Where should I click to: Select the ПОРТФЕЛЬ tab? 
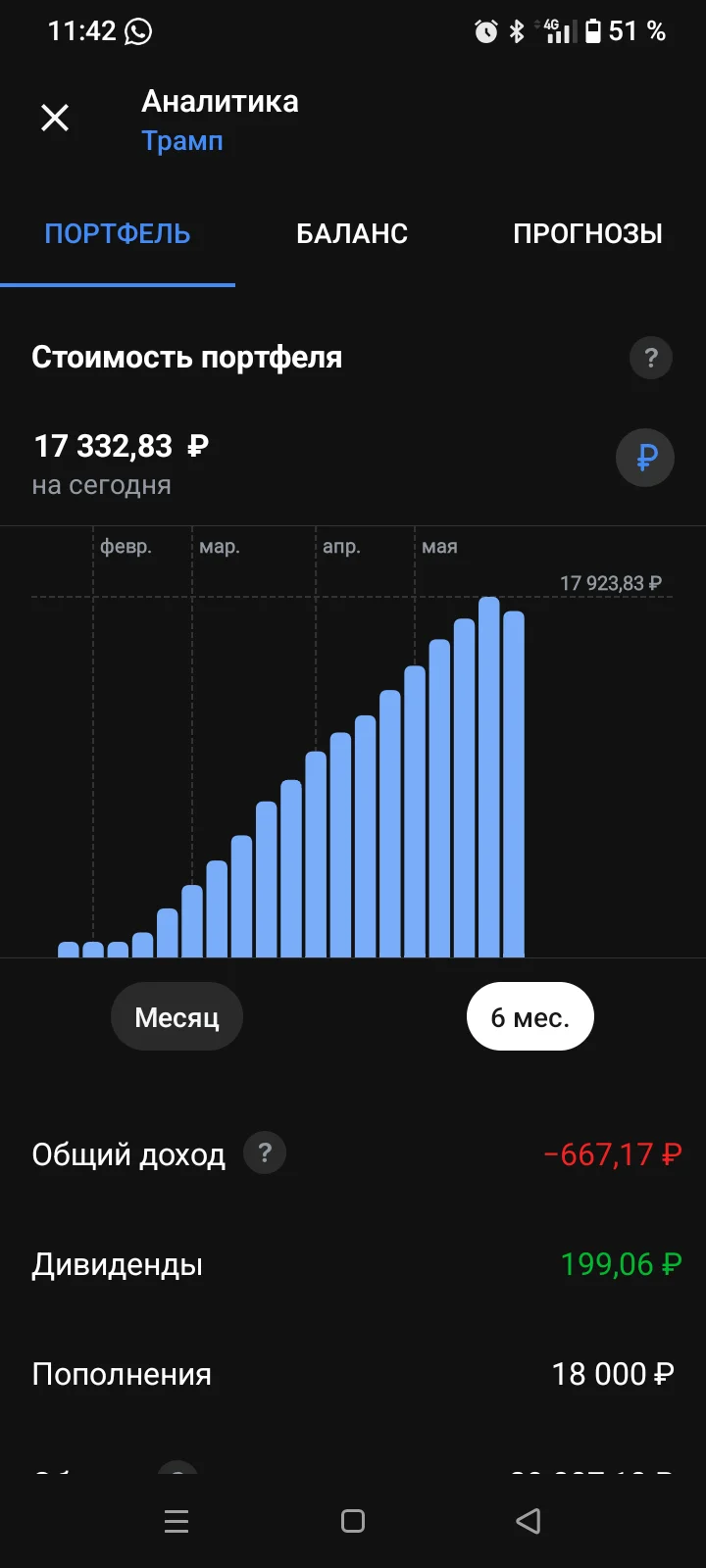(x=118, y=234)
